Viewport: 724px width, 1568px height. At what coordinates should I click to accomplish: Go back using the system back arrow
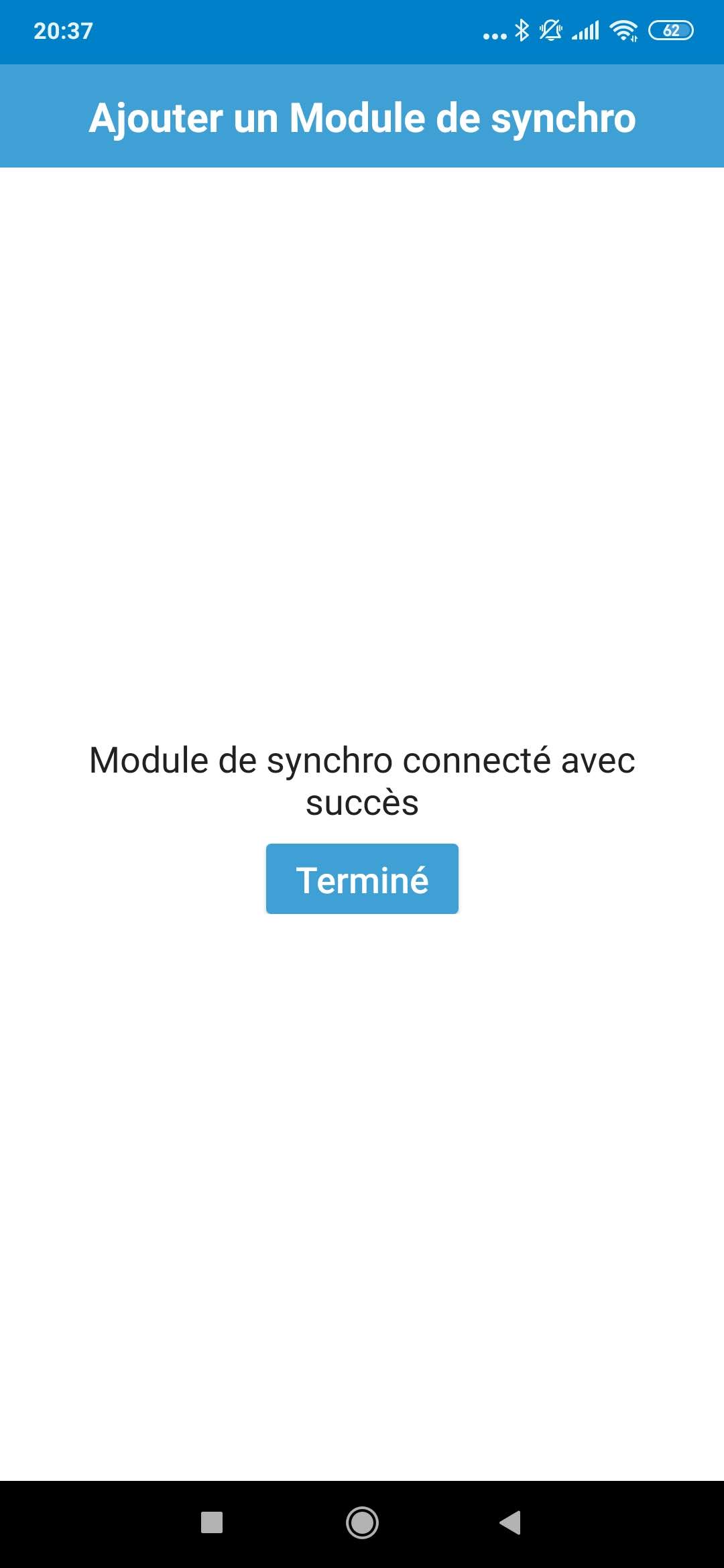511,1522
